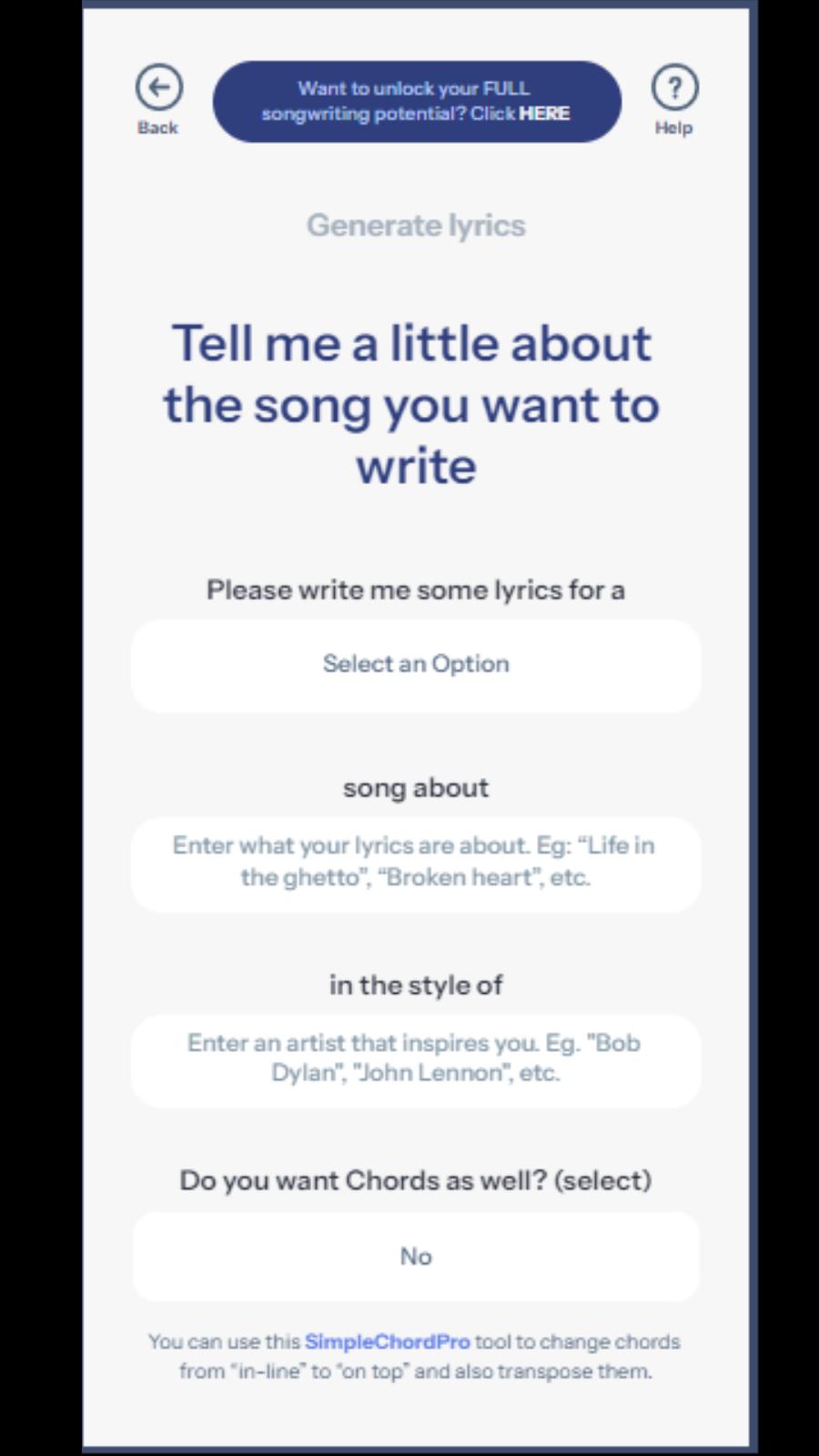Viewport: 819px width, 1456px height.
Task: Open the SimpleChordPro link
Action: pyautogui.click(x=388, y=1341)
